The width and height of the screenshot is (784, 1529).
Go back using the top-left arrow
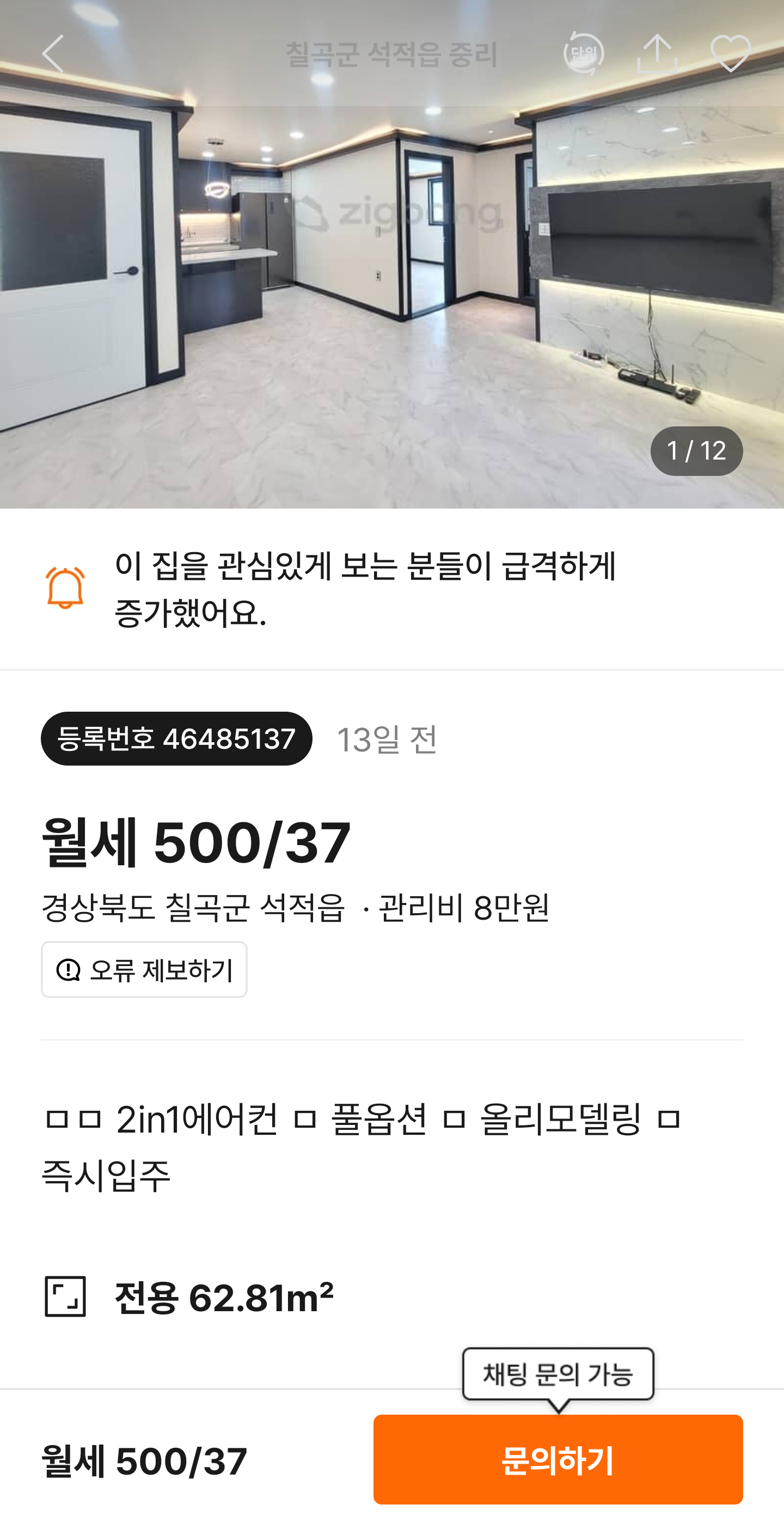53,54
